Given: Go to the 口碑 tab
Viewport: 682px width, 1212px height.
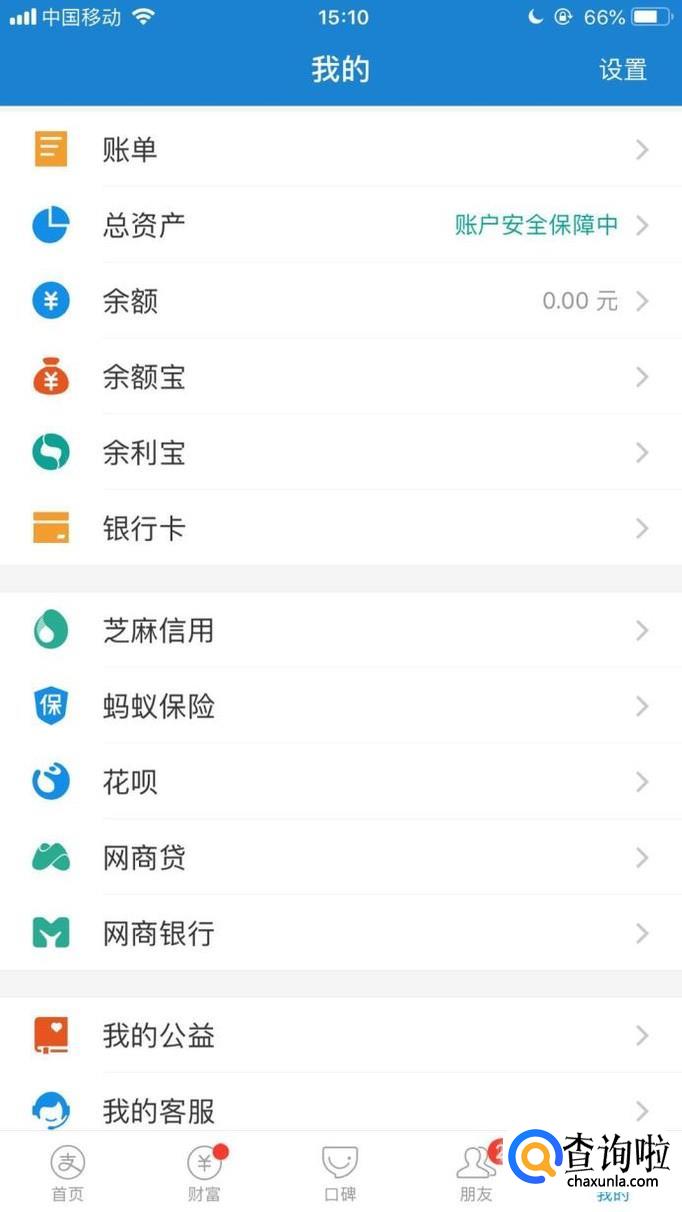Looking at the screenshot, I should point(340,1172).
